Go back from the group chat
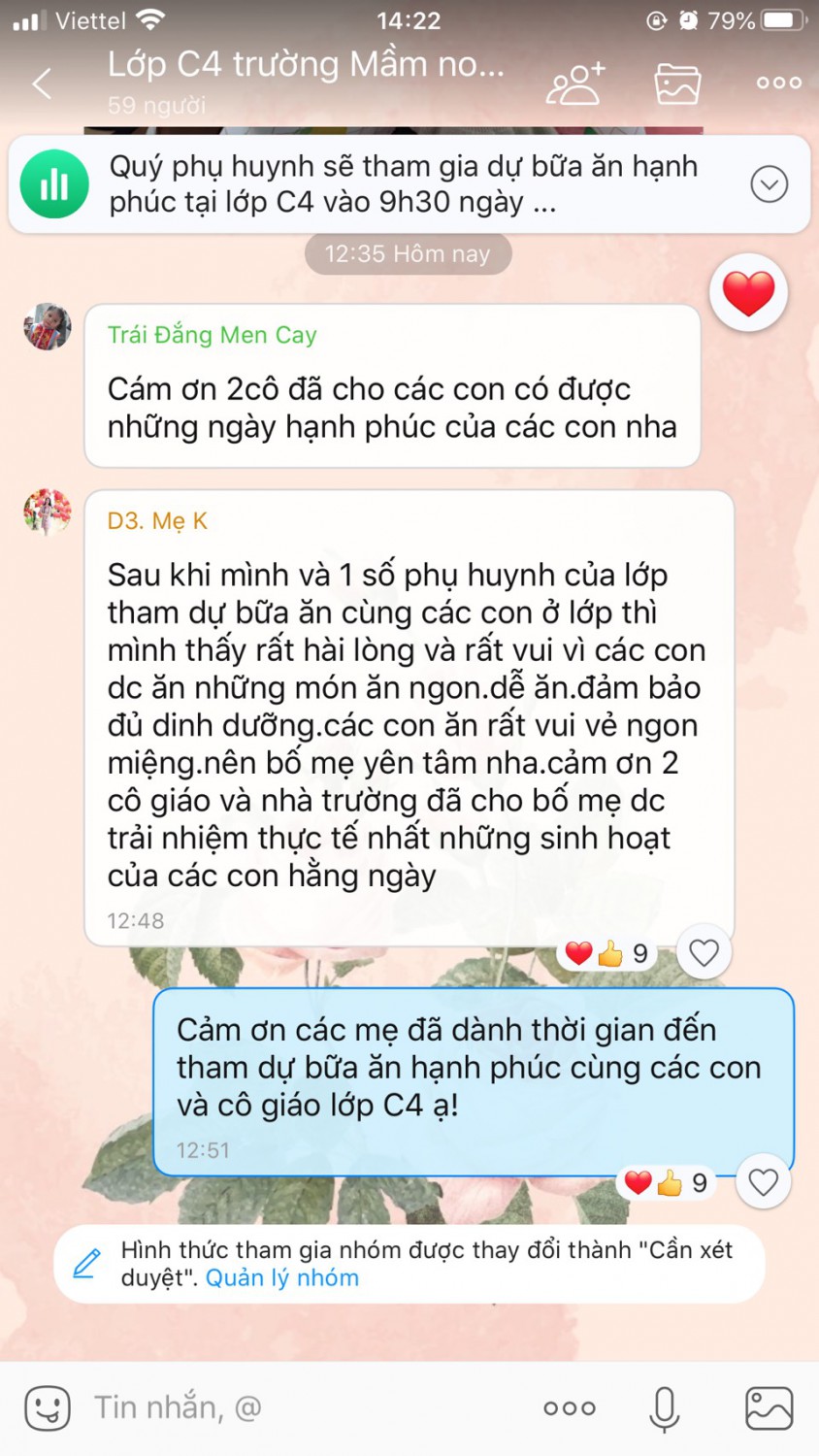 pyautogui.click(x=43, y=83)
